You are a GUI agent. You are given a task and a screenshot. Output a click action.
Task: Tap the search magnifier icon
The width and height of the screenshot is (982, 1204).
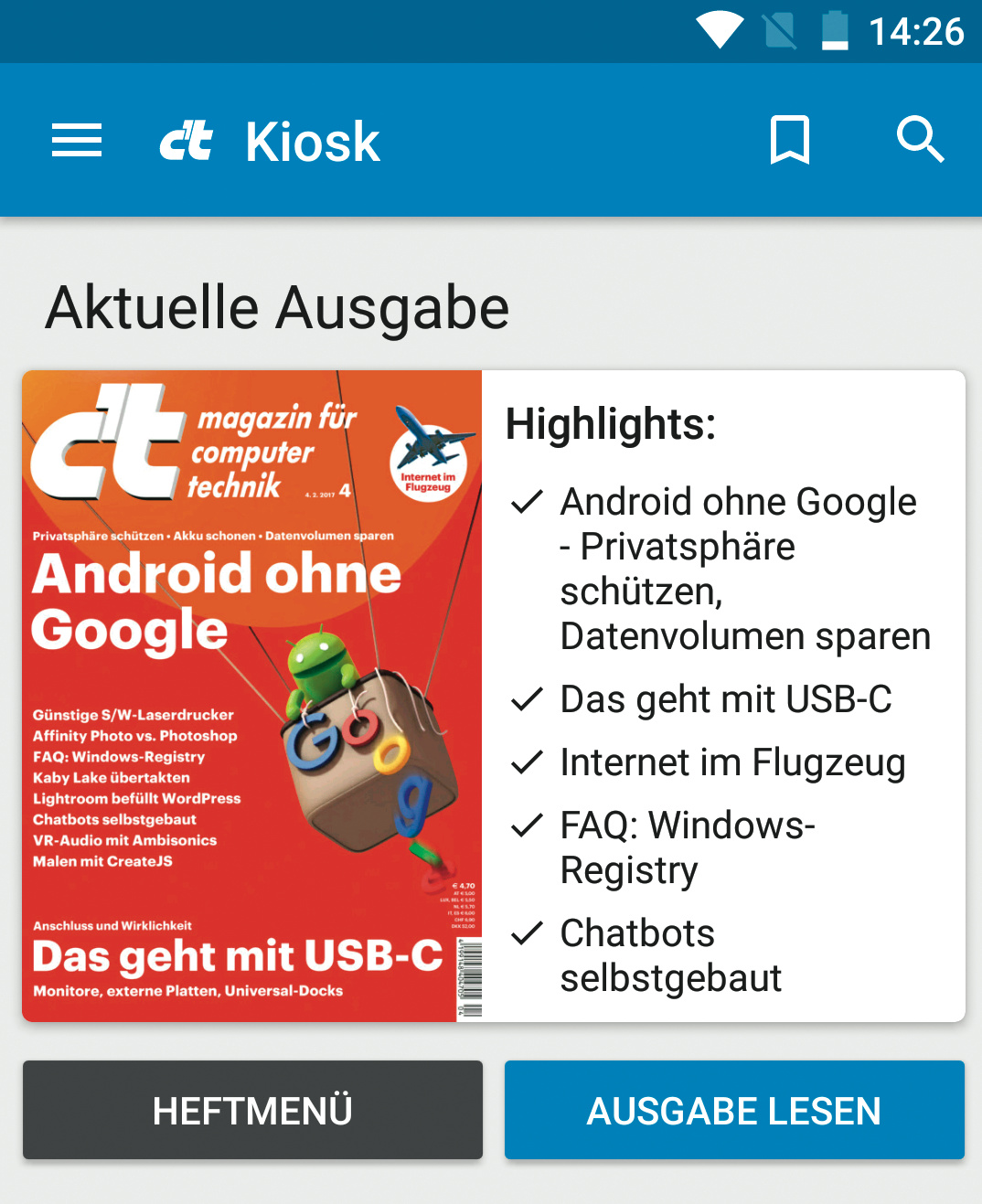click(x=920, y=140)
